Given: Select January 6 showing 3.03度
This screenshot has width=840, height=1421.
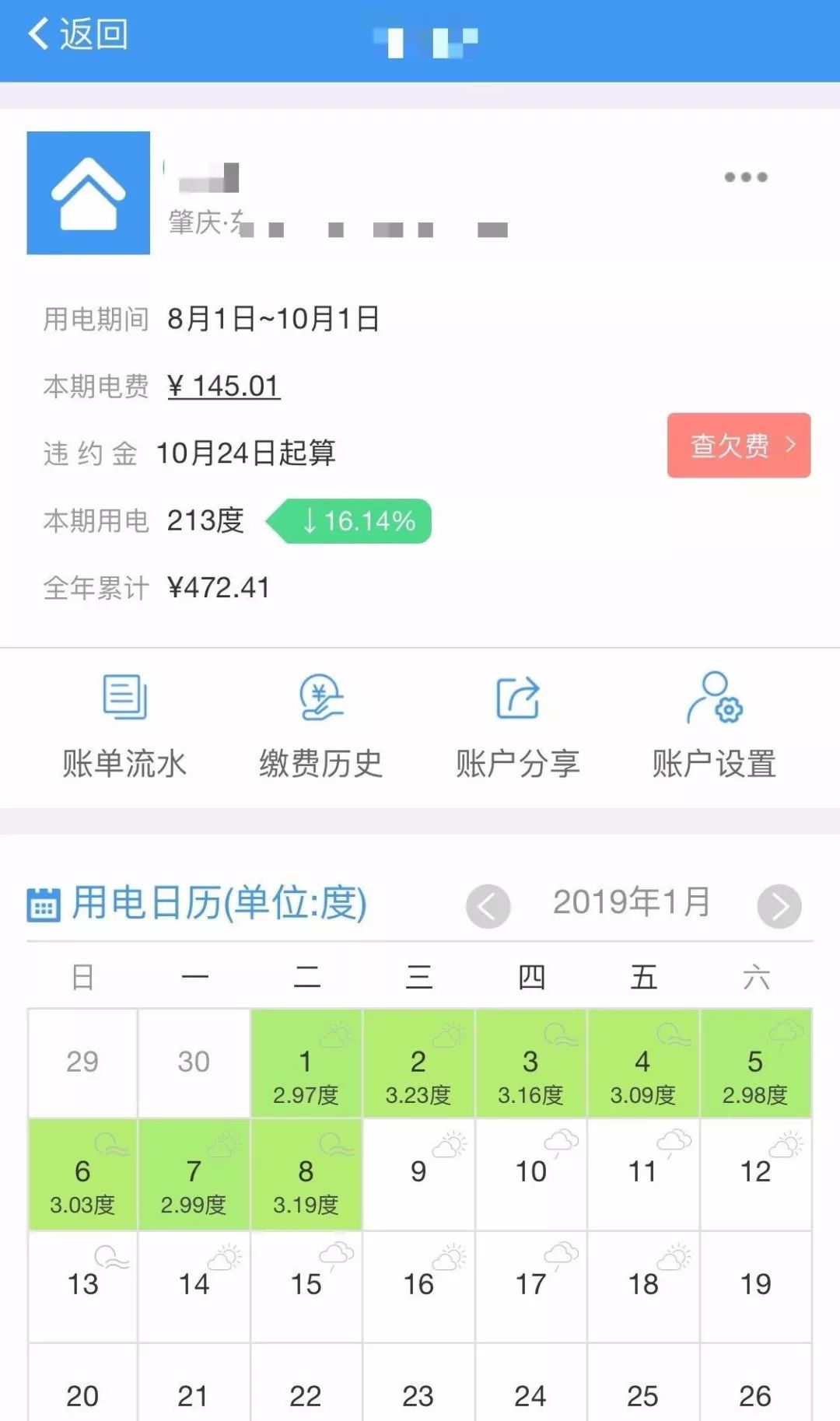Looking at the screenshot, I should [82, 1175].
